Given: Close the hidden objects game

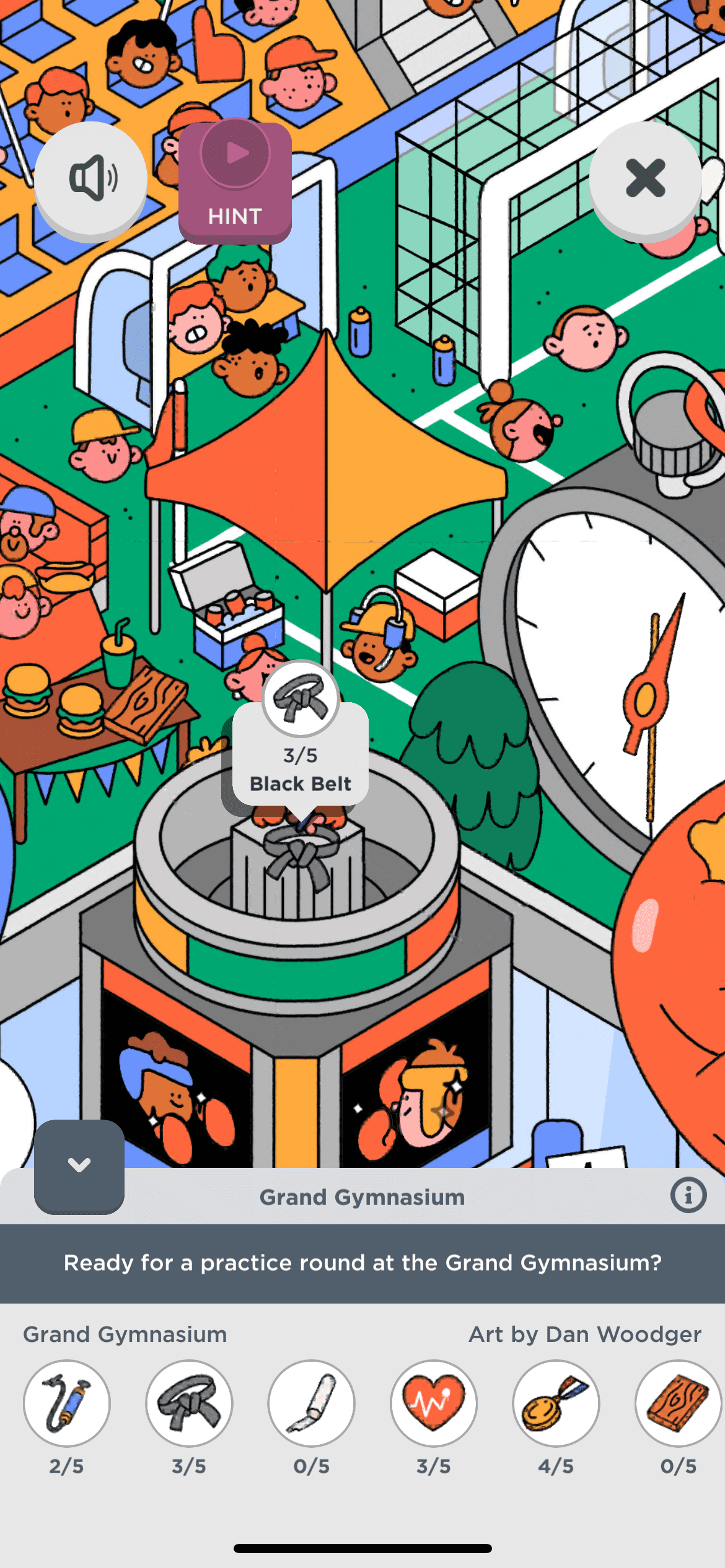Looking at the screenshot, I should pyautogui.click(x=645, y=178).
